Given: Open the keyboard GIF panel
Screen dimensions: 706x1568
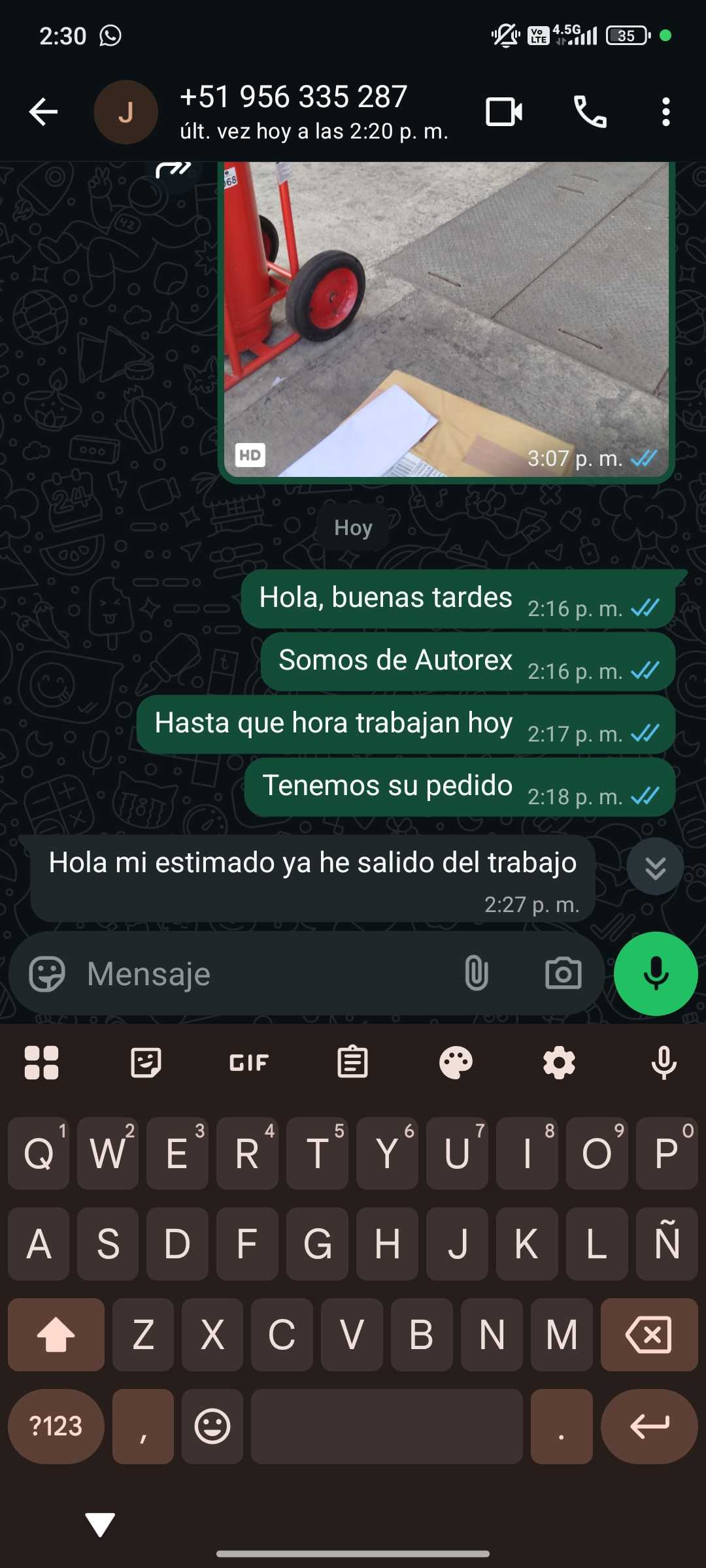Looking at the screenshot, I should pyautogui.click(x=249, y=1062).
